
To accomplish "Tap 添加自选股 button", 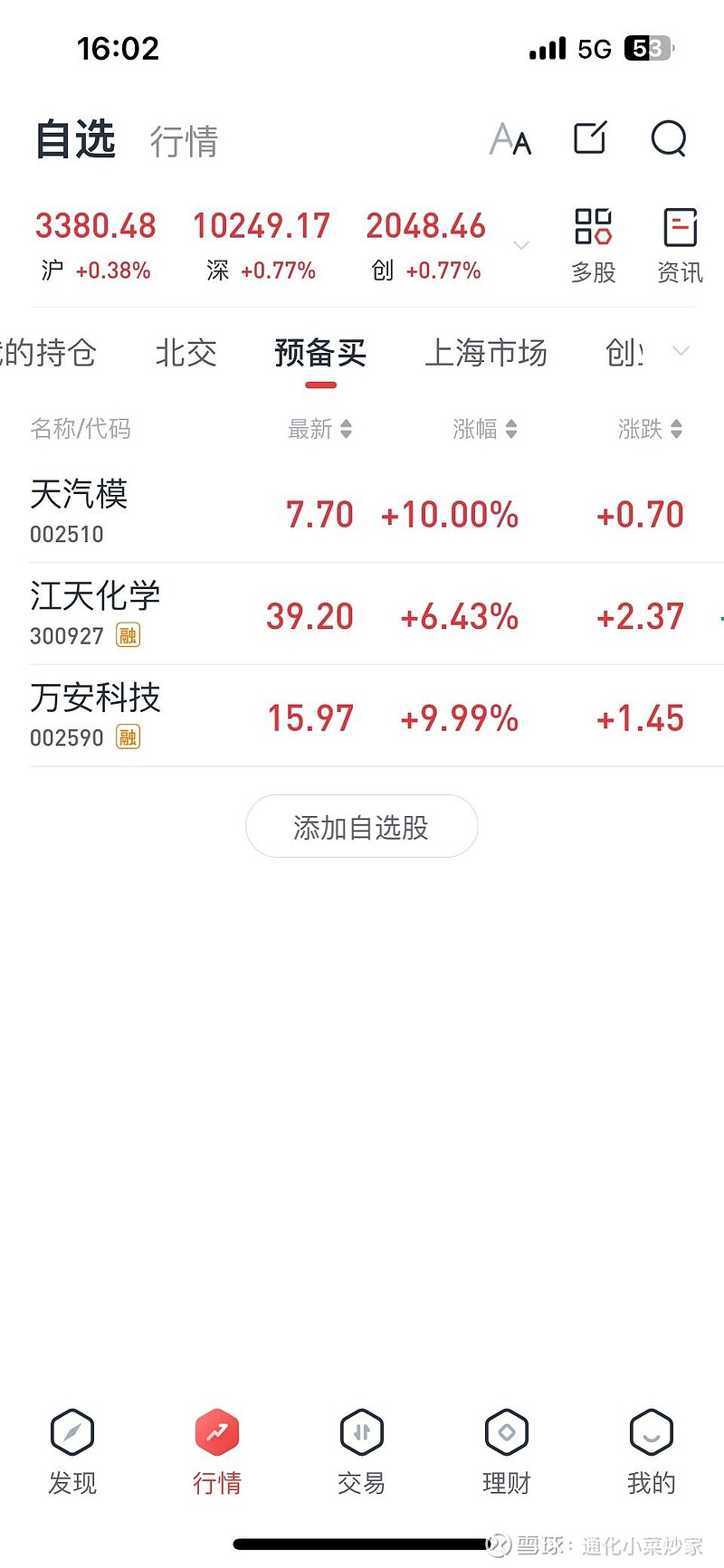I will point(362,826).
